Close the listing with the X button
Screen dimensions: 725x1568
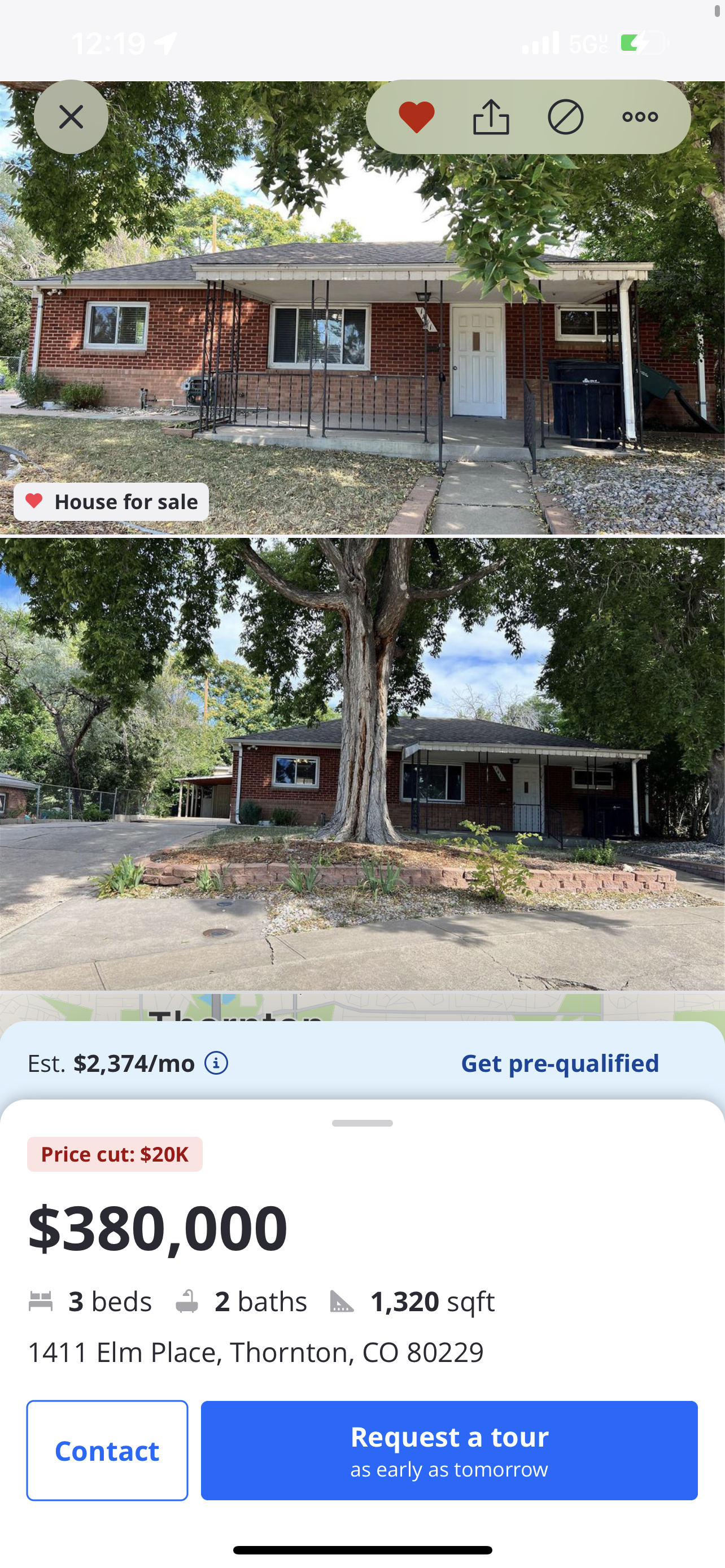click(x=71, y=117)
